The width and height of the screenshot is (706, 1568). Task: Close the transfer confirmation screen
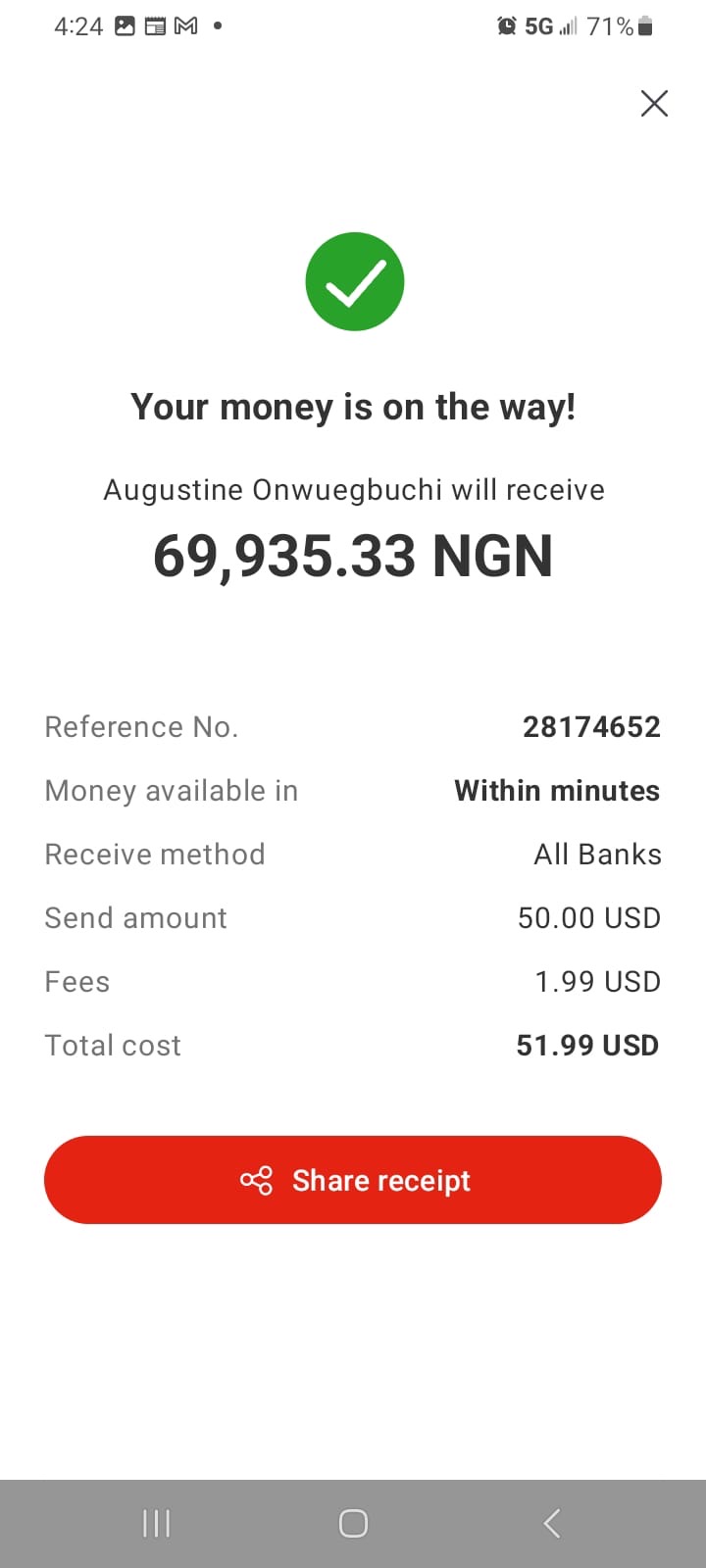654,104
